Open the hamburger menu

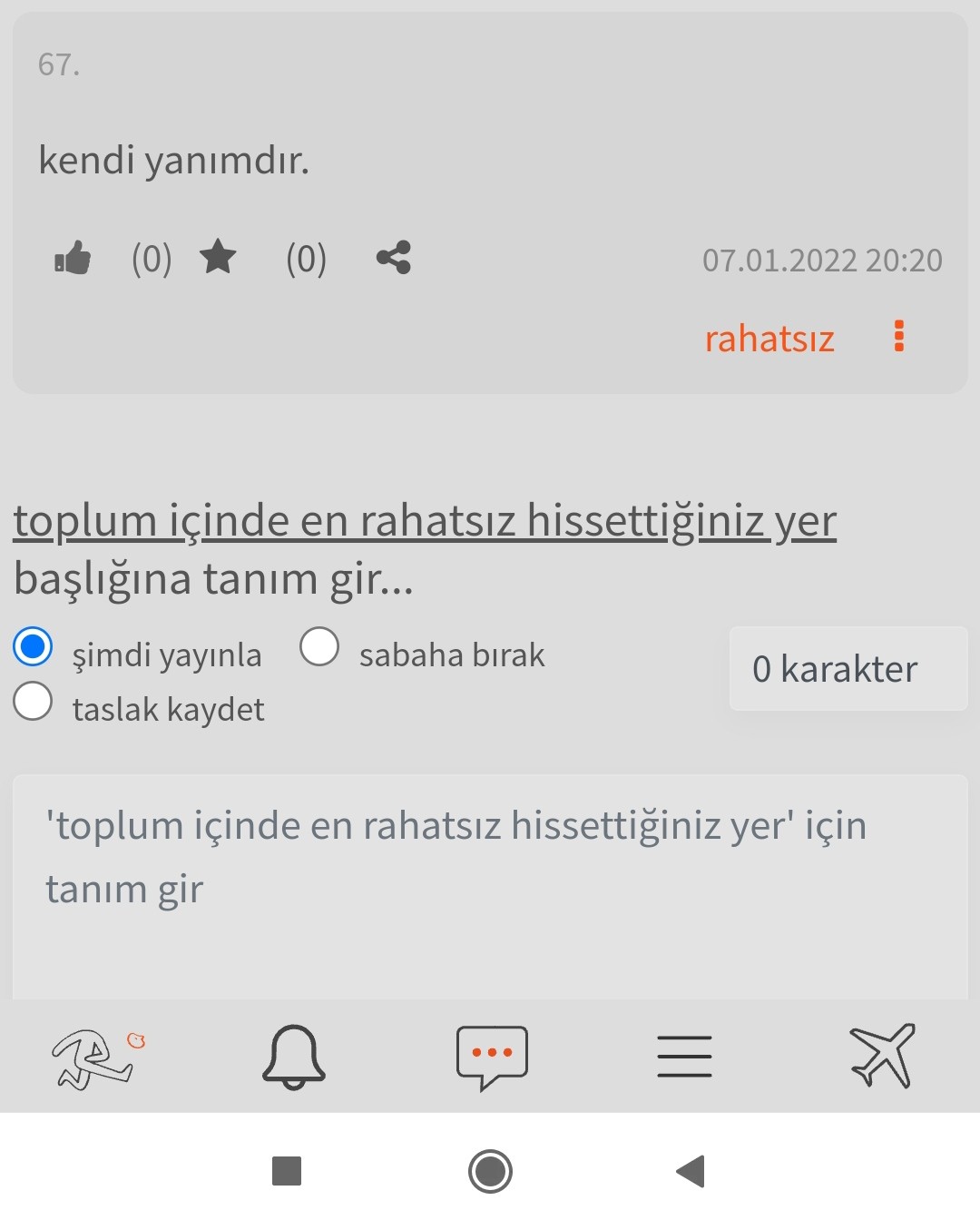(684, 1058)
